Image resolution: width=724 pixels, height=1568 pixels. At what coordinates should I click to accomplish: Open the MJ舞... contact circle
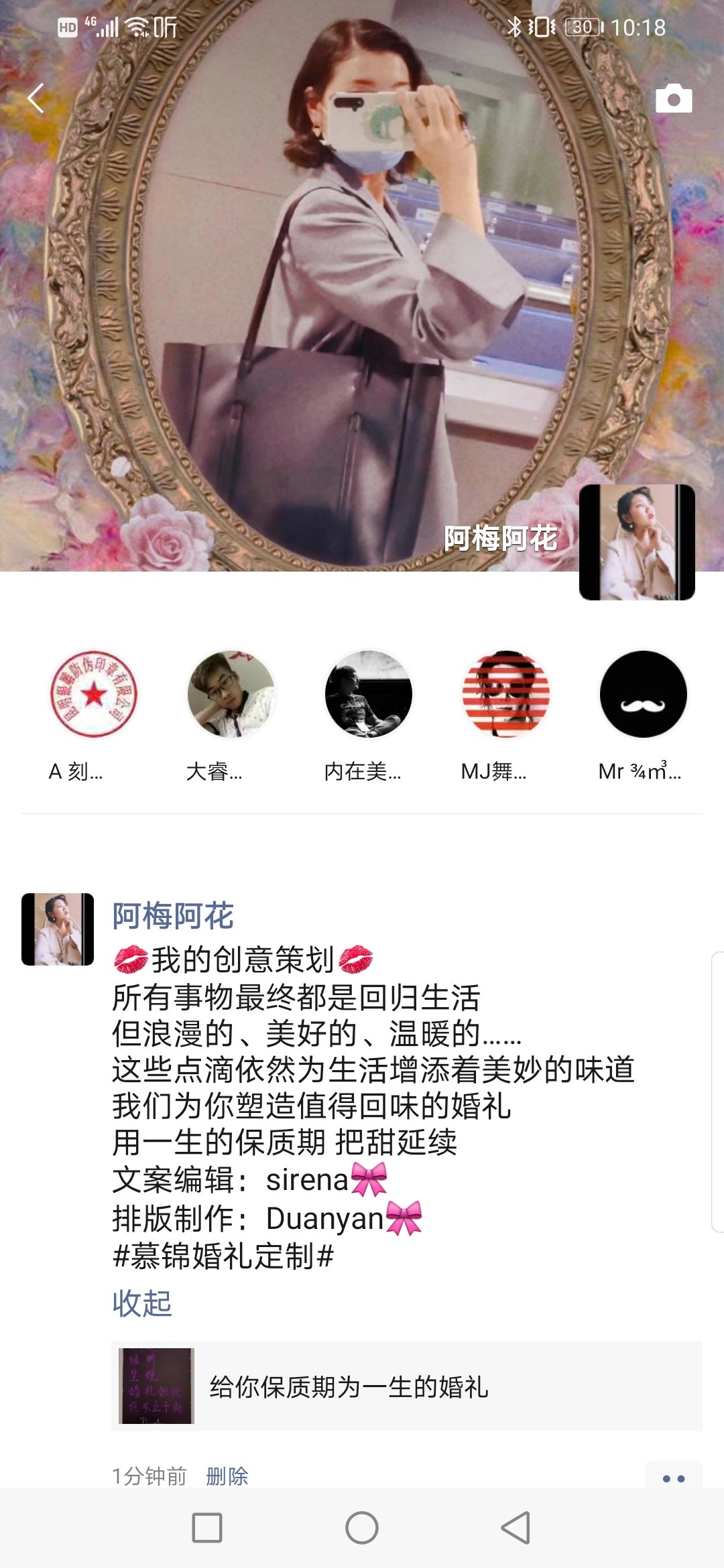(506, 694)
